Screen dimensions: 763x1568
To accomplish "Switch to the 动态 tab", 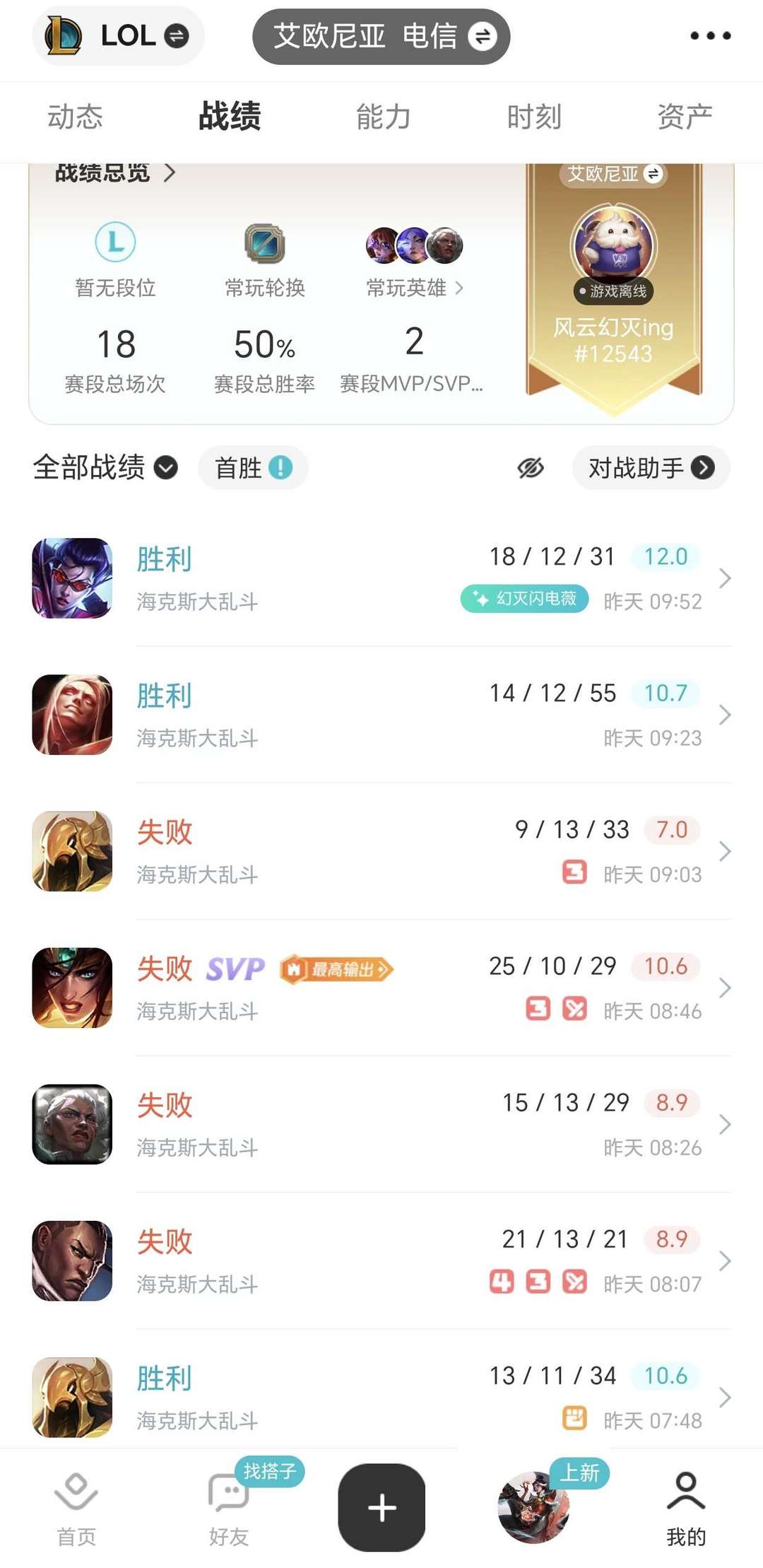I will pyautogui.click(x=76, y=117).
